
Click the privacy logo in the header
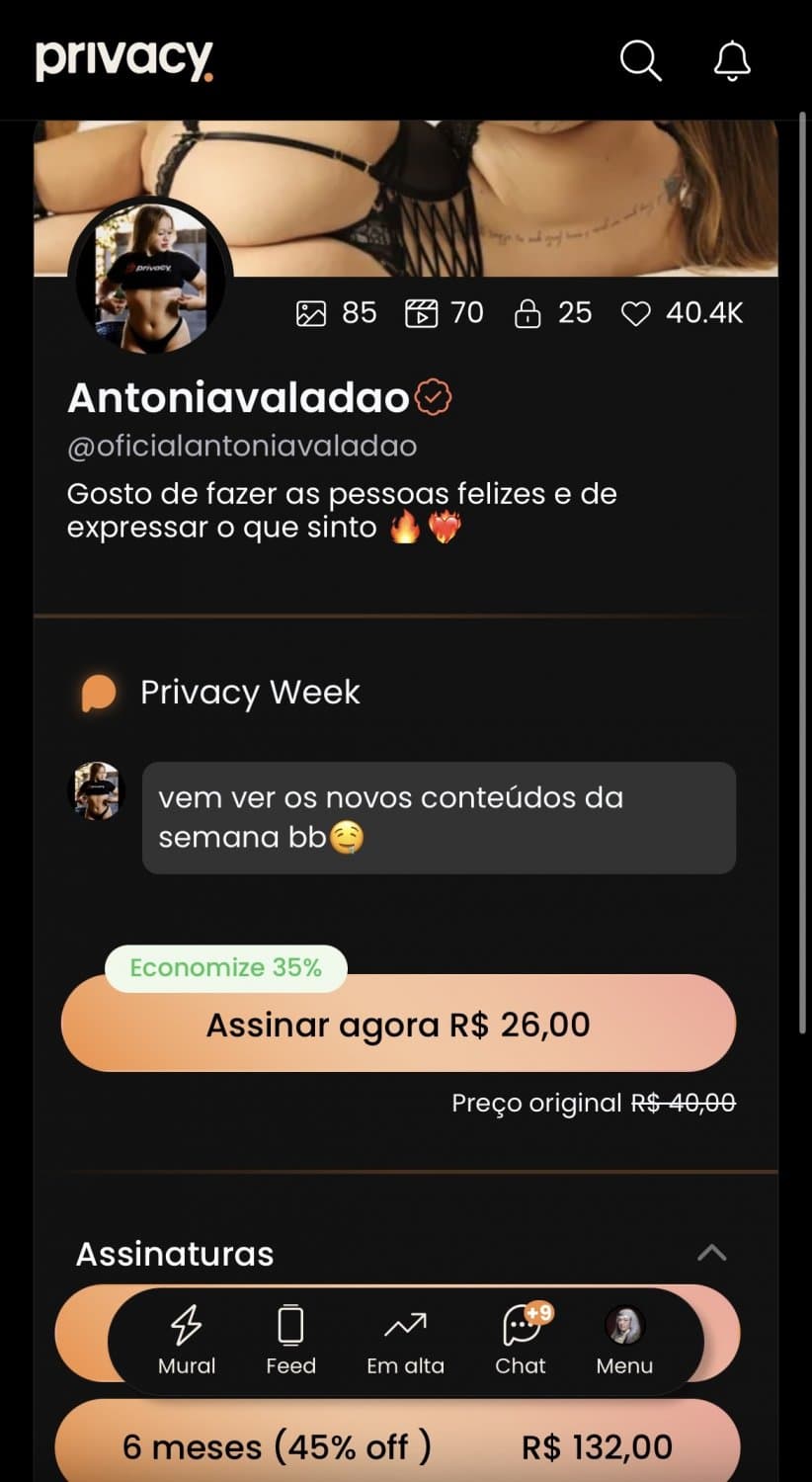pos(123,59)
